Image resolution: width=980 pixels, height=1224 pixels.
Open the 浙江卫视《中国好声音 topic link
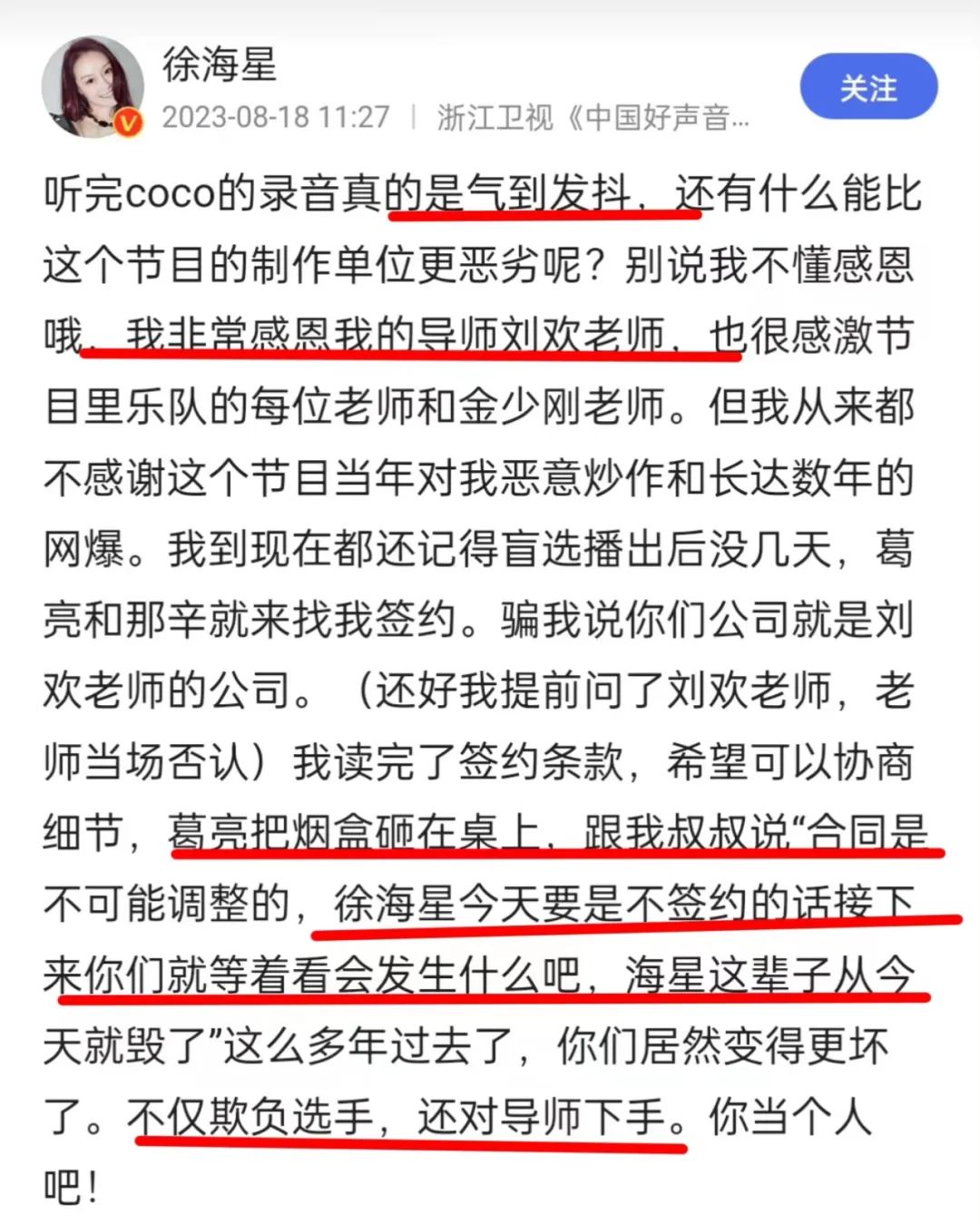click(593, 117)
